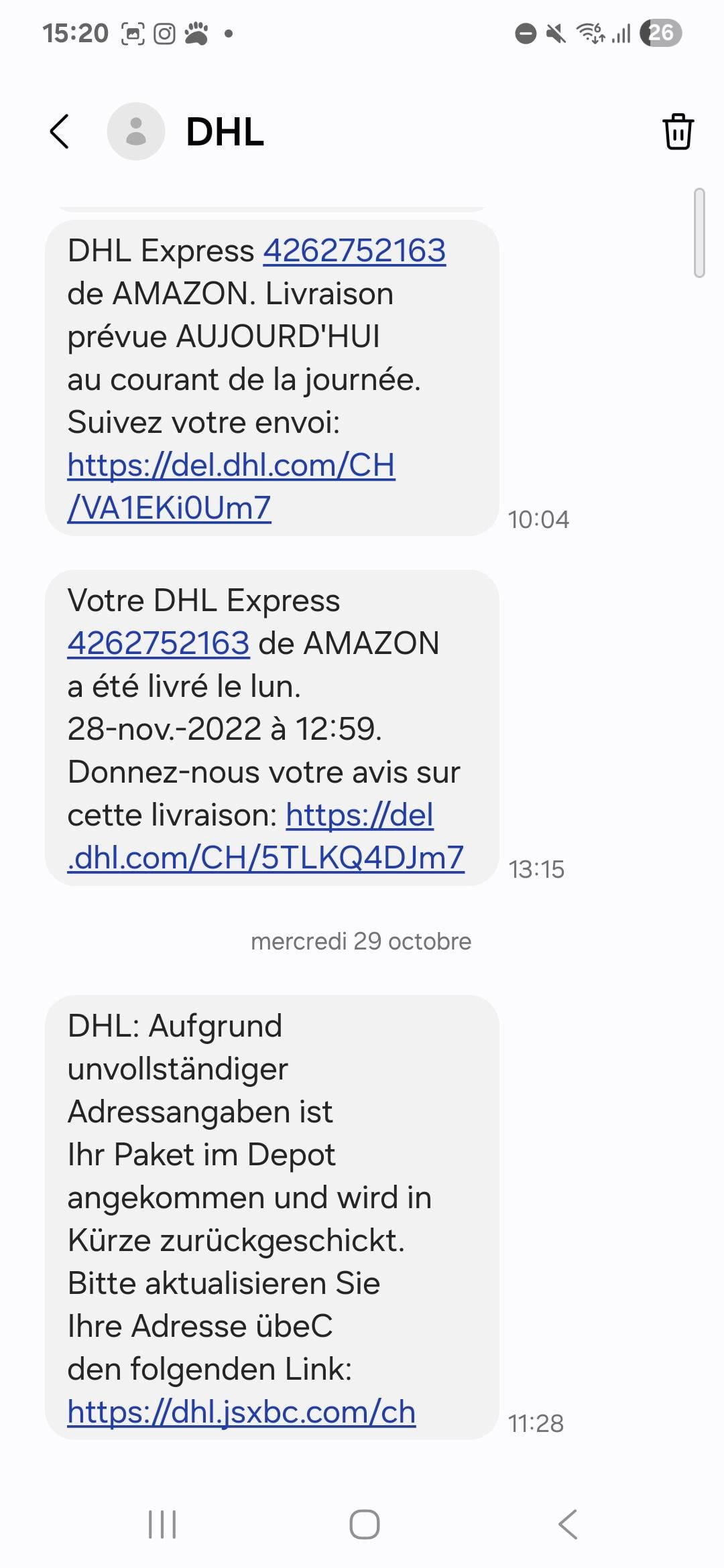Delete this conversation with the trash icon
This screenshot has width=724, height=1568.
click(678, 131)
